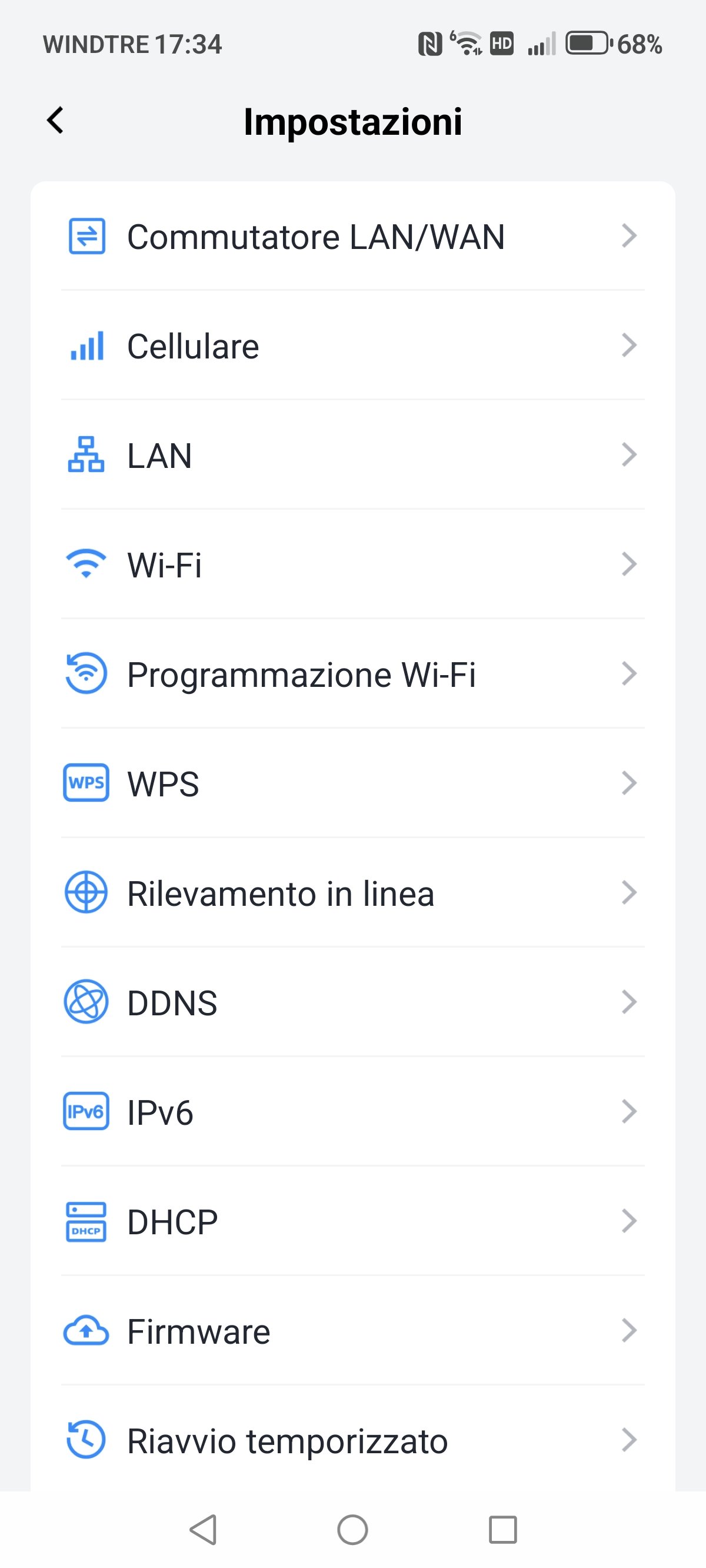This screenshot has width=706, height=1568.
Task: Open Programmazione Wi-Fi
Action: coord(352,674)
